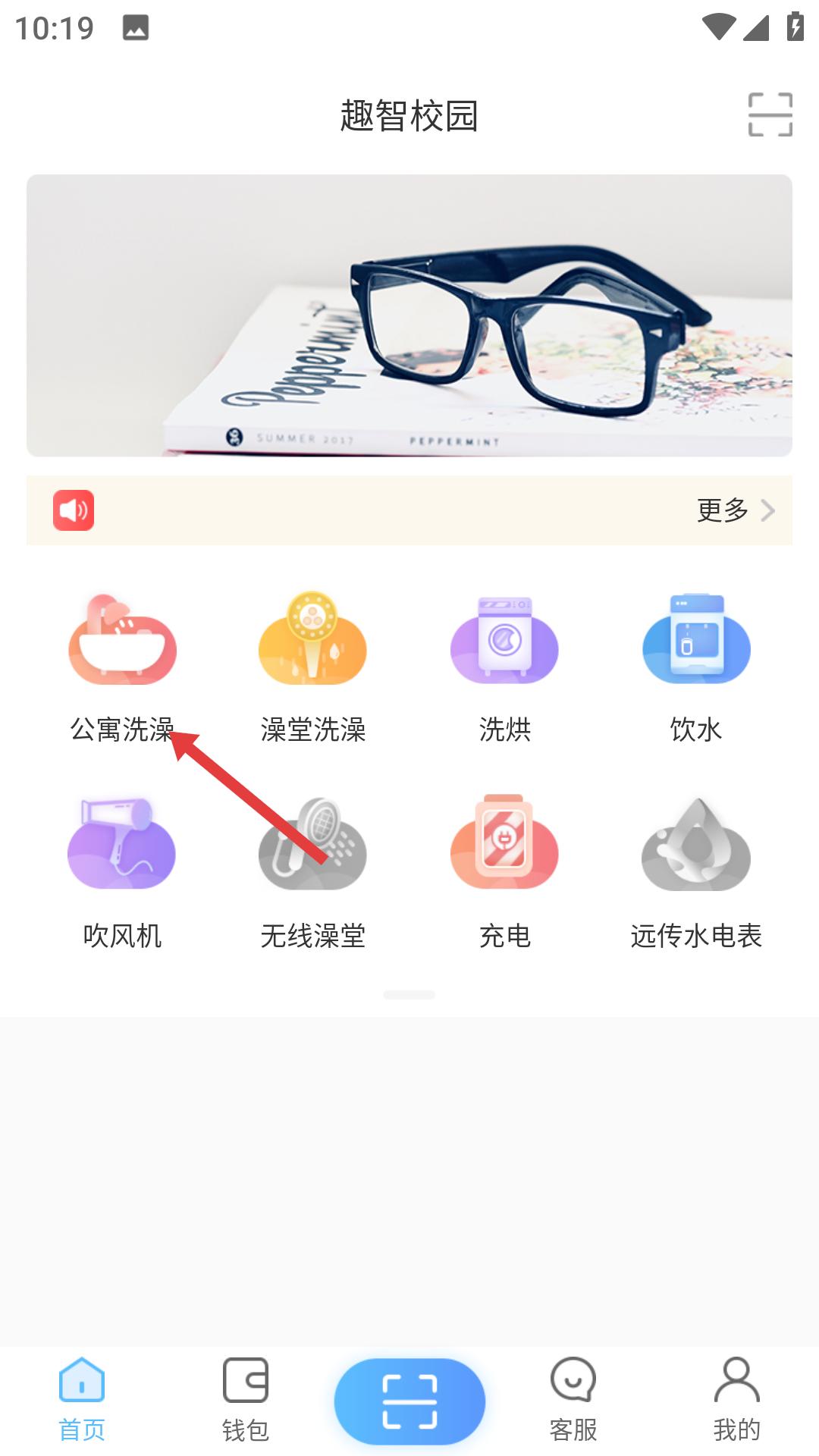Tap the blue center scan button
Viewport: 819px width, 1456px height.
(409, 1401)
